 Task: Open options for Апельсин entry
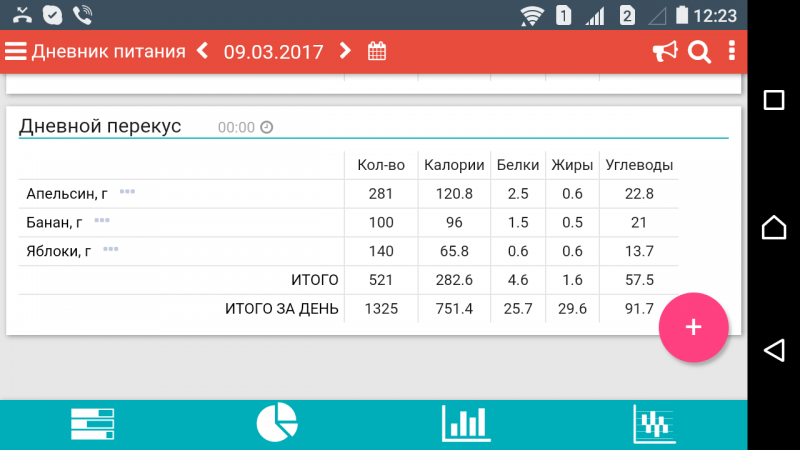click(x=127, y=191)
